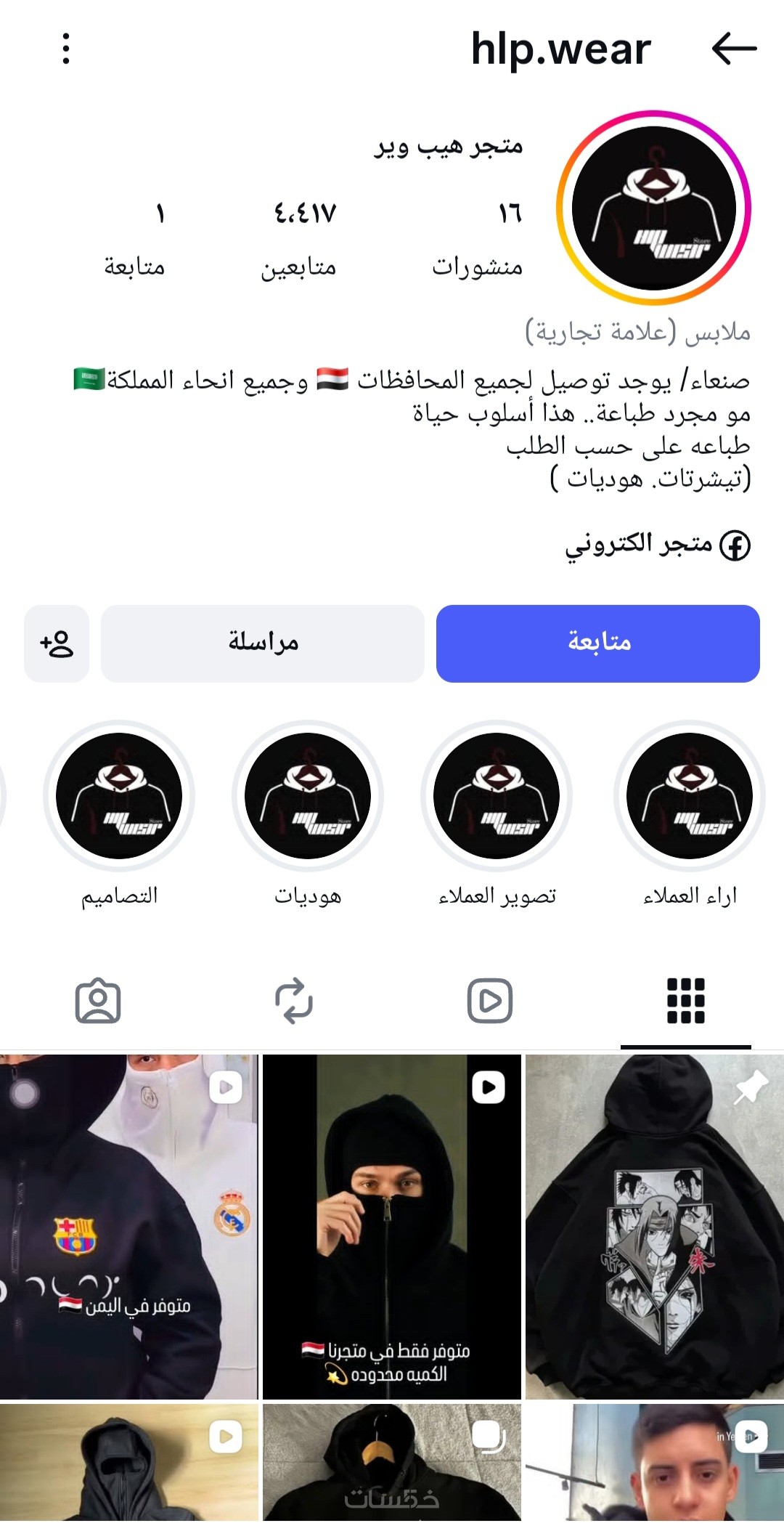784x1539 pixels.
Task: Send a message via مراسلة button
Action: [263, 643]
